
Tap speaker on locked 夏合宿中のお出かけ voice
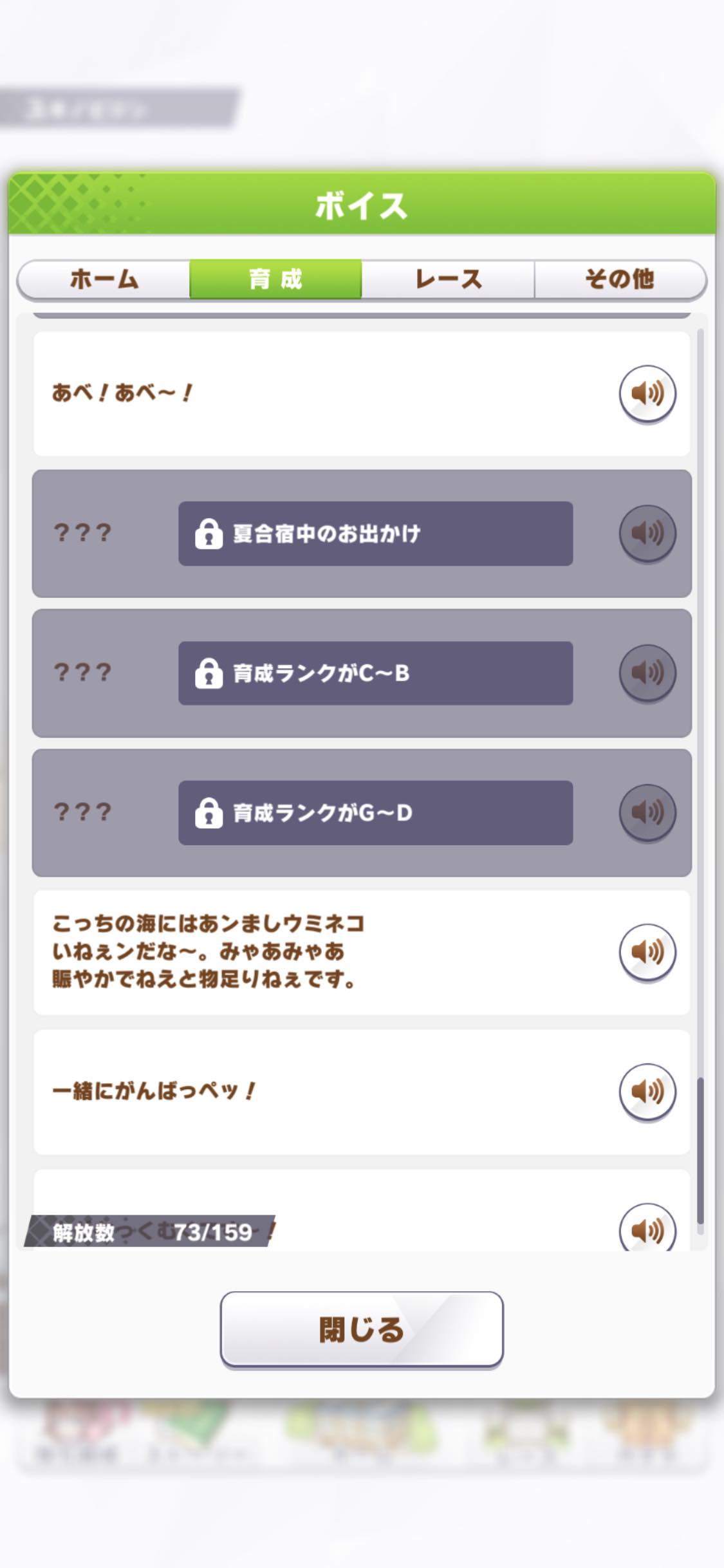[647, 534]
